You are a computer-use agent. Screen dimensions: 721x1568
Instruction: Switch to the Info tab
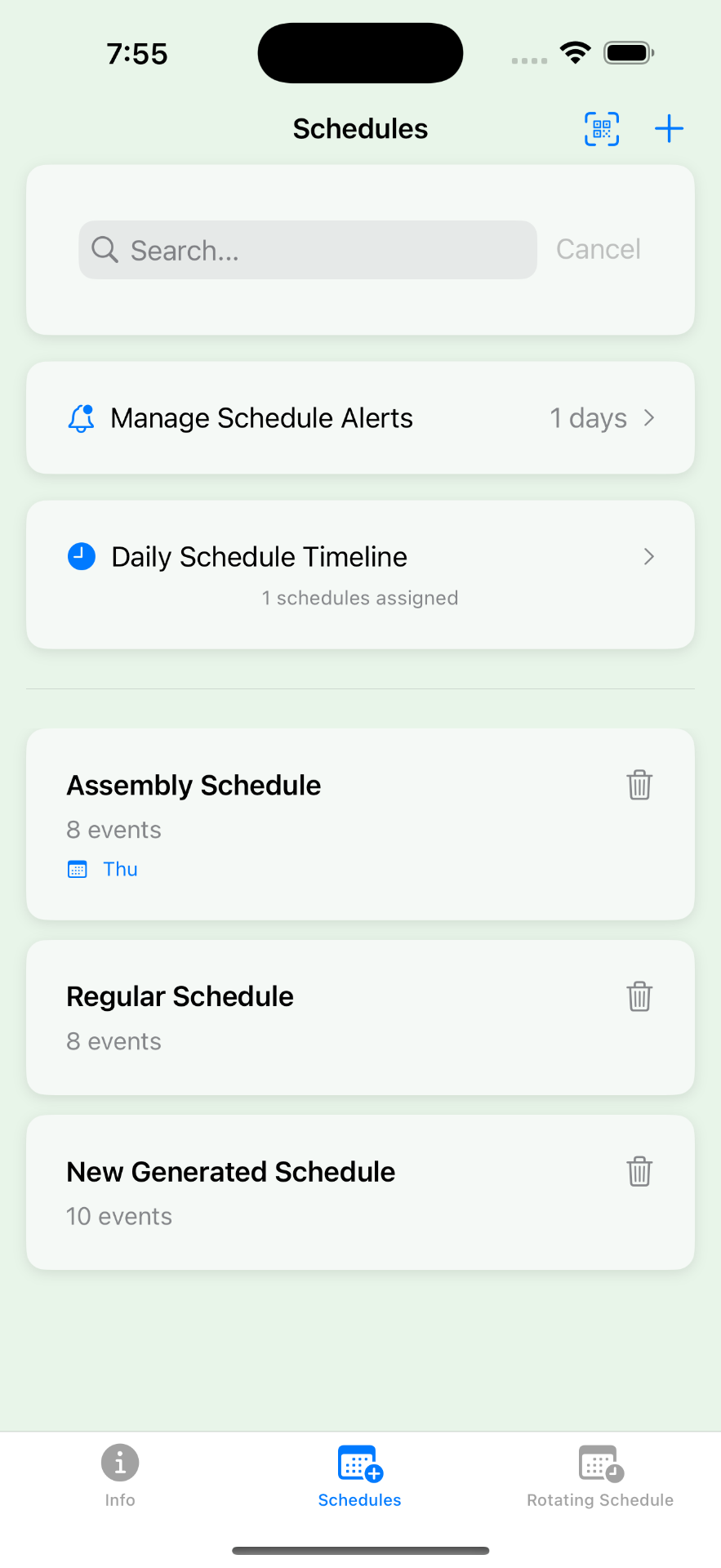(119, 1477)
